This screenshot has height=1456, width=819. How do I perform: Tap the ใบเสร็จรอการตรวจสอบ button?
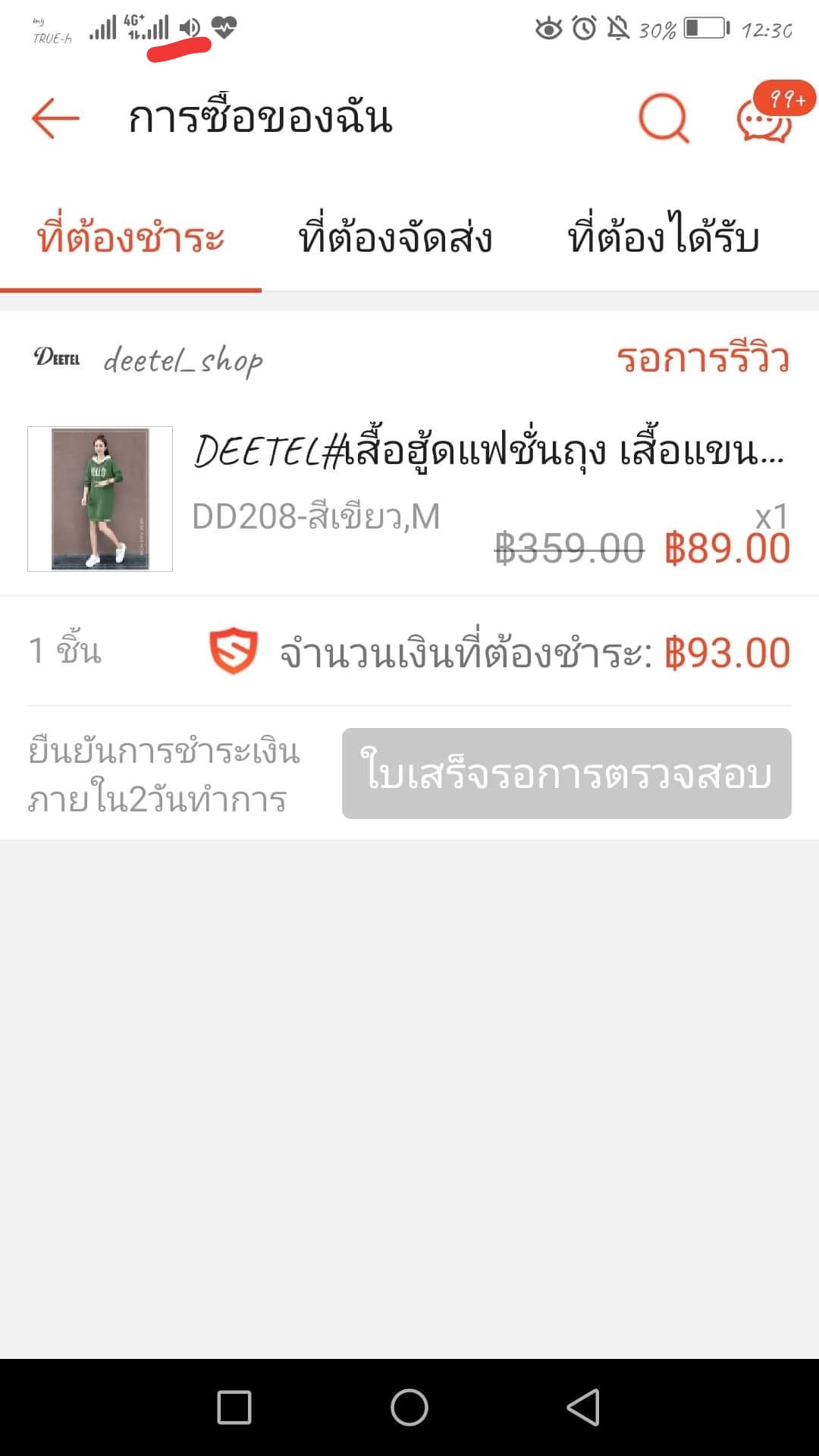566,773
